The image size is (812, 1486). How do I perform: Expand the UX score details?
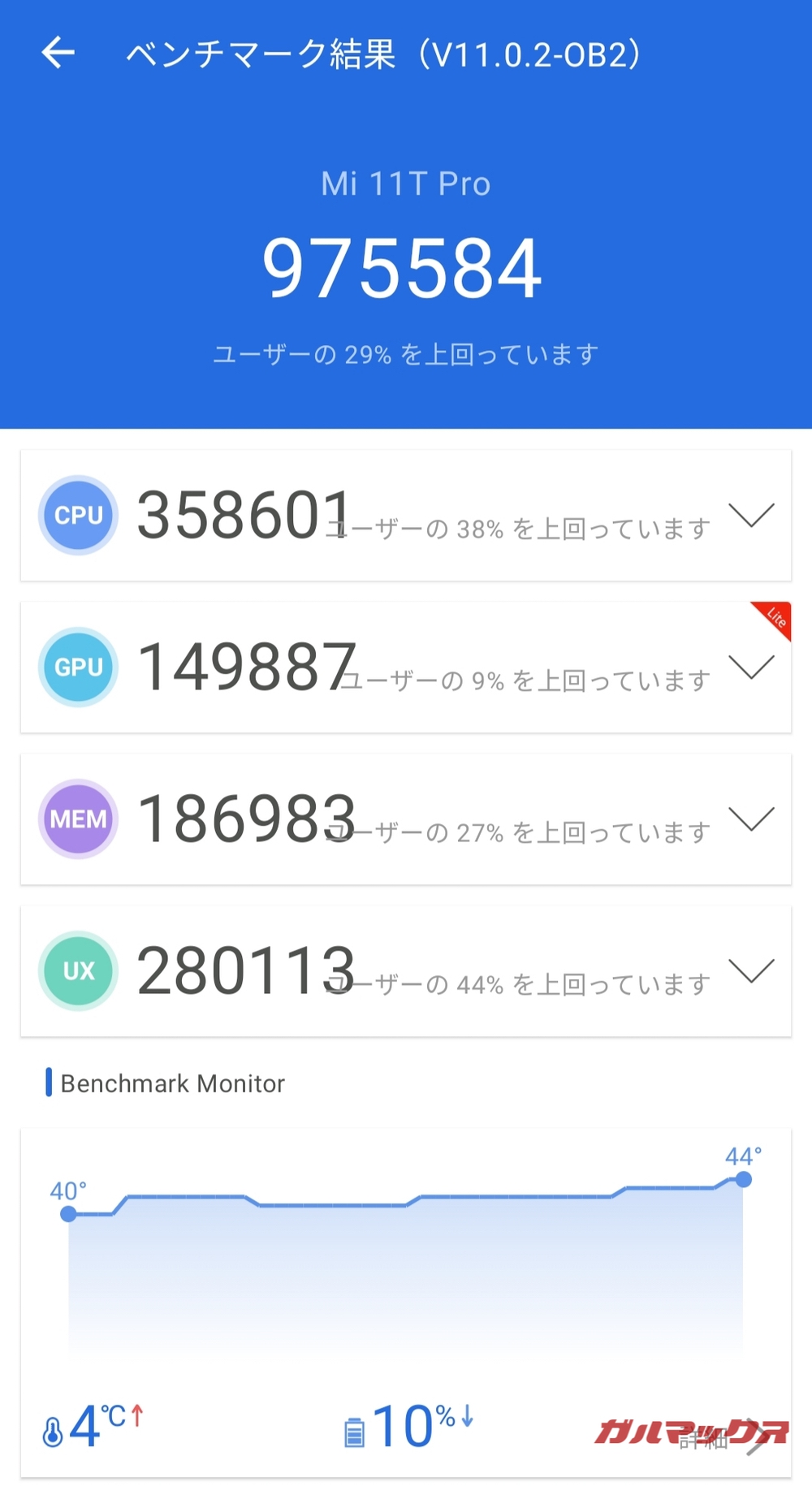751,970
